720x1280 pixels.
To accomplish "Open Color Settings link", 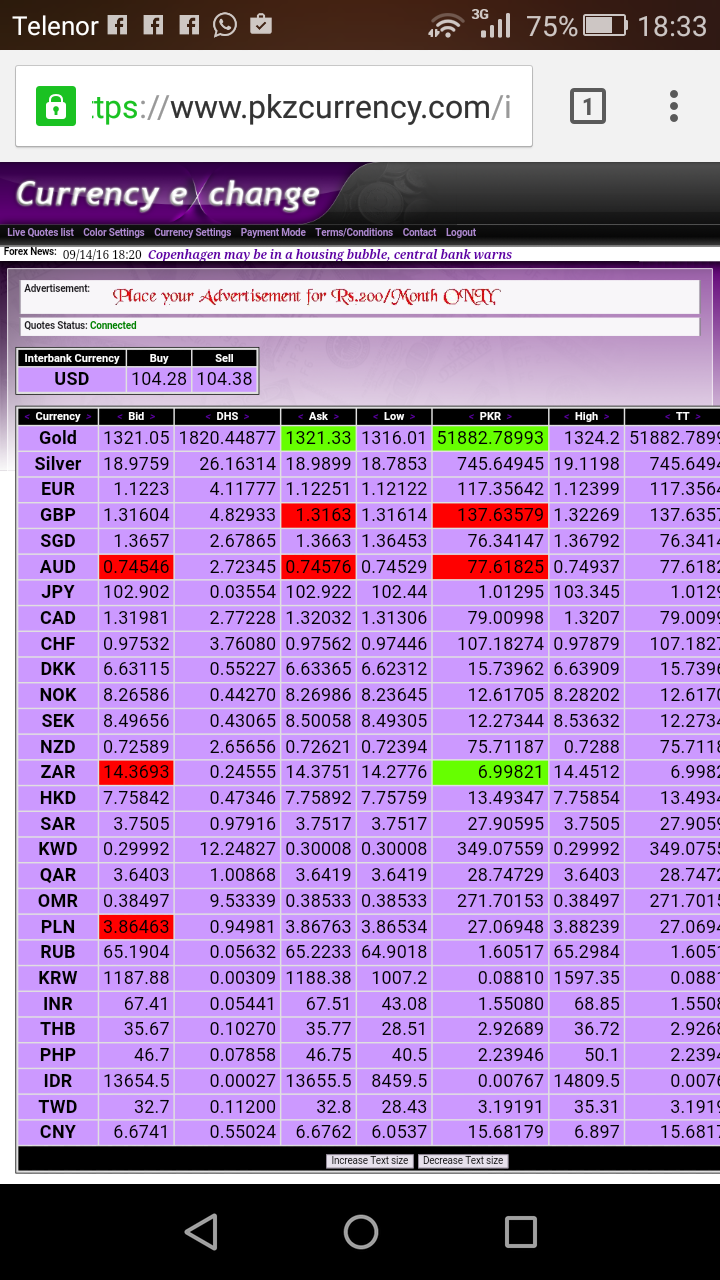I will (x=113, y=232).
